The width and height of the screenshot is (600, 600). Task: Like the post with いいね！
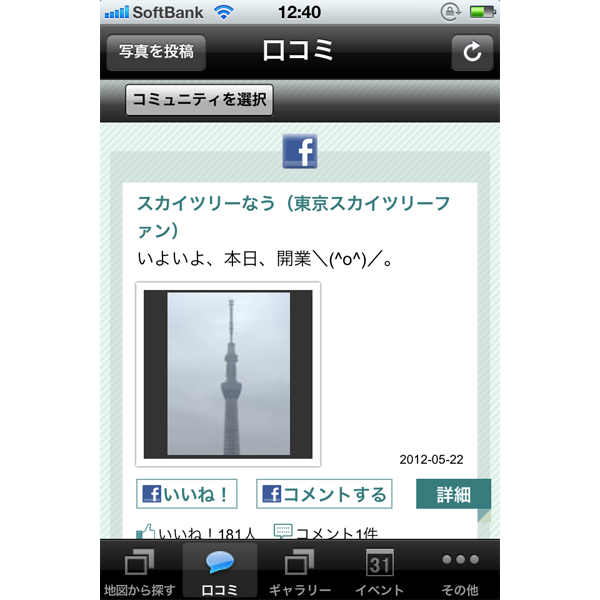[x=187, y=494]
